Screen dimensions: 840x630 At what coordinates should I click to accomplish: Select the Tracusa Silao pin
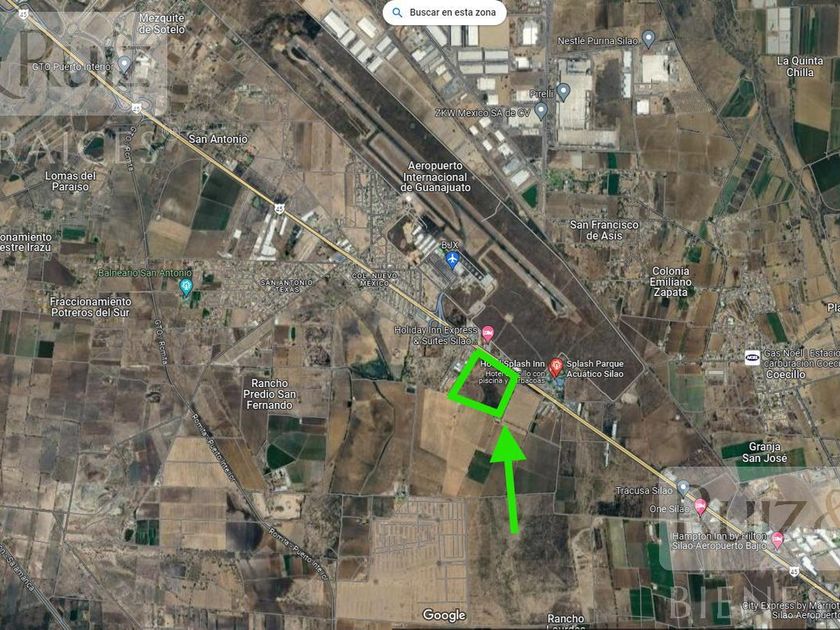[x=683, y=489]
